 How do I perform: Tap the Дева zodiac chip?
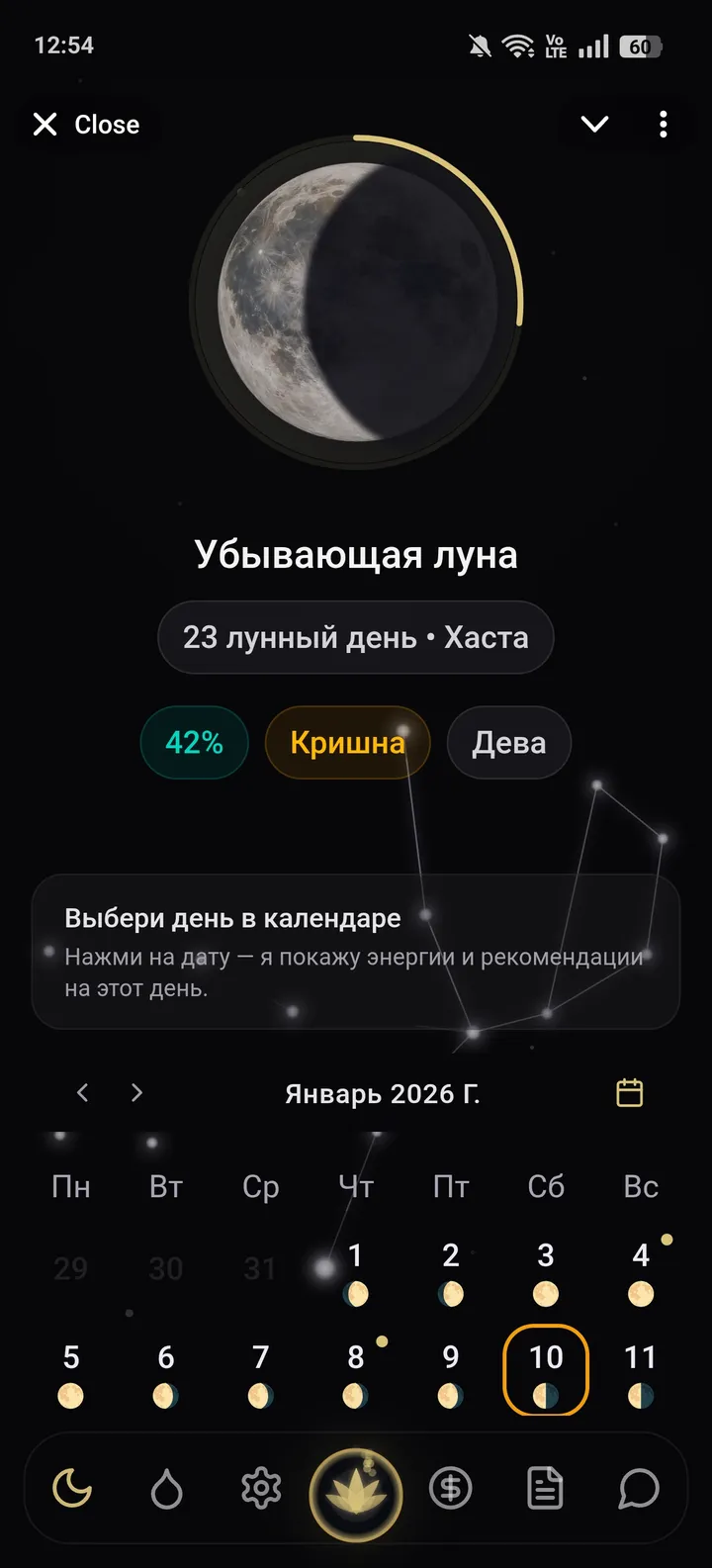(508, 743)
